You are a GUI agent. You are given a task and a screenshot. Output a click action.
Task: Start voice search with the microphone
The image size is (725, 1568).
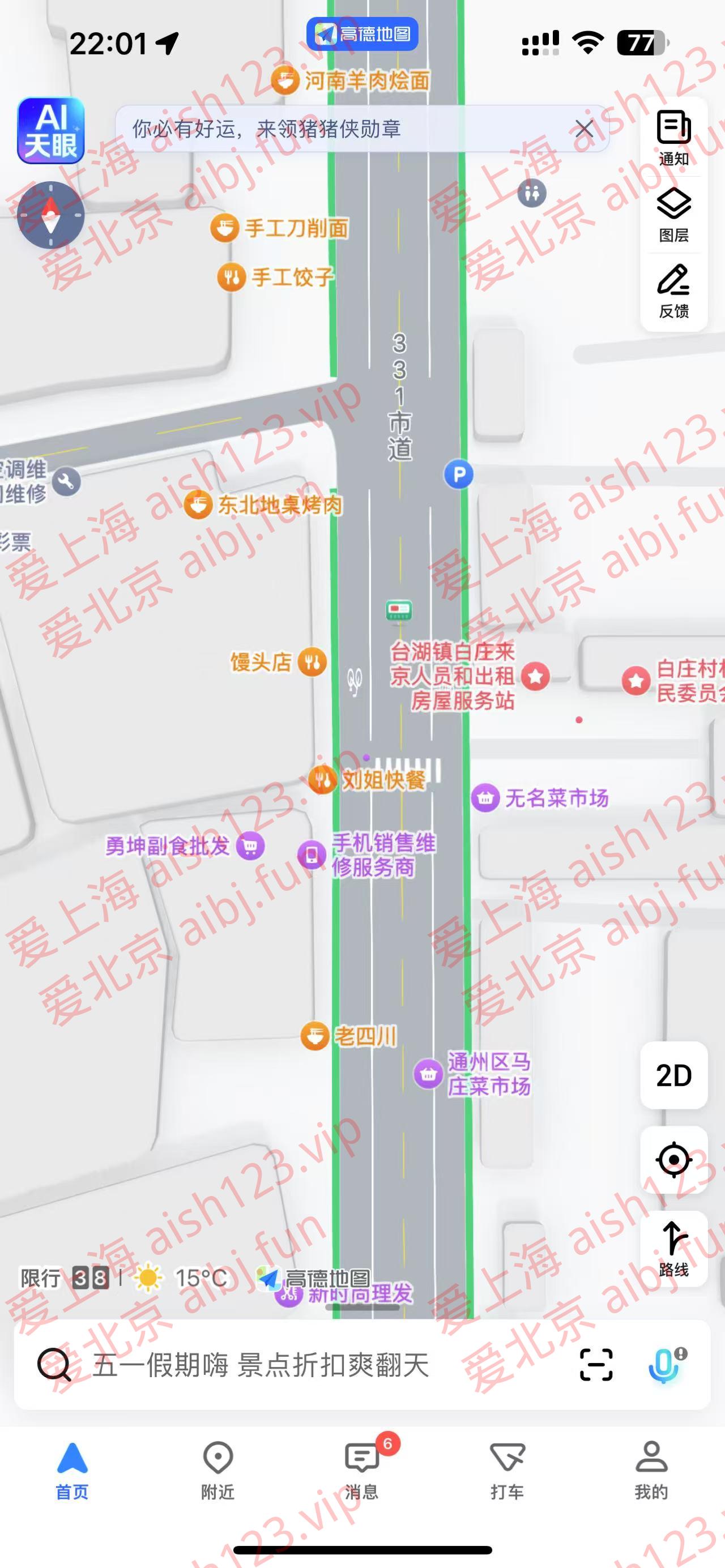(x=666, y=1364)
